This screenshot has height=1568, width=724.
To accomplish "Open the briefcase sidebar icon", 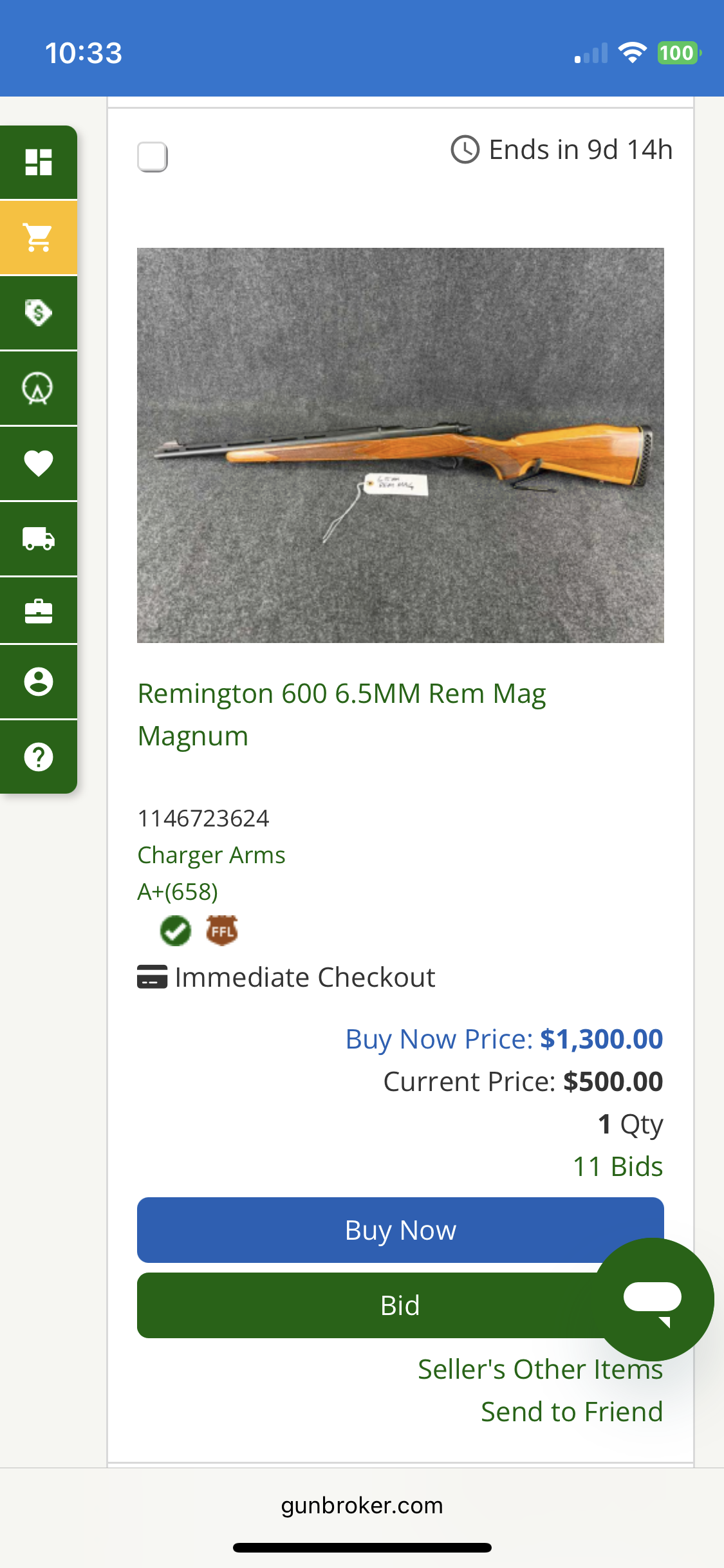I will (x=39, y=611).
